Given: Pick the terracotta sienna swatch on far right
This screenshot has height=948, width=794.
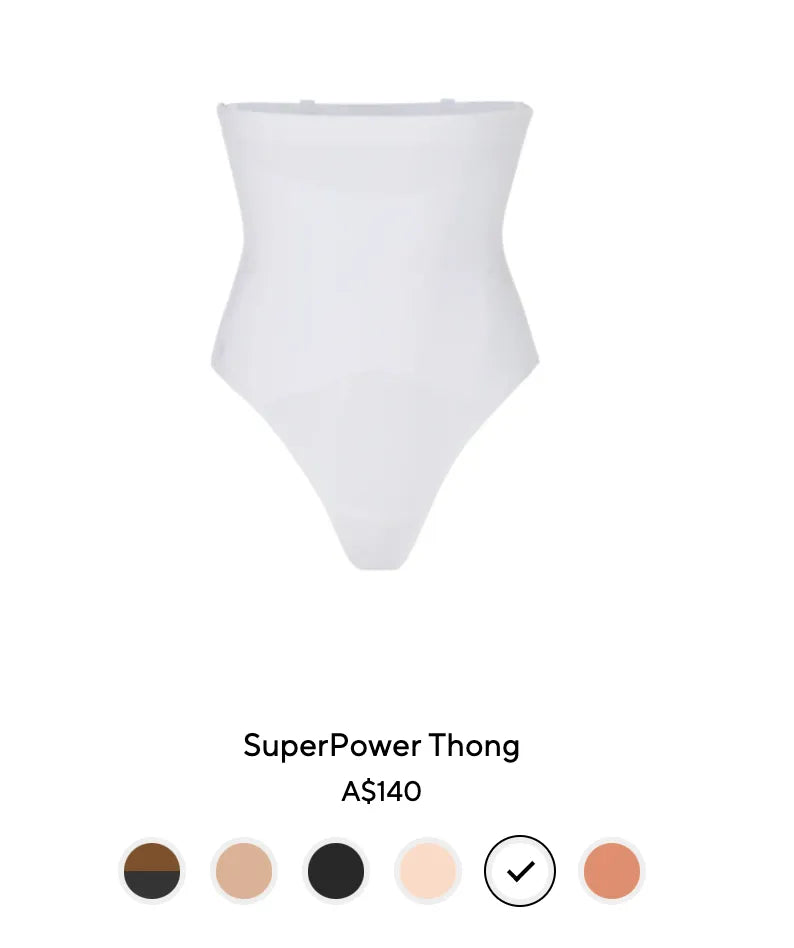Looking at the screenshot, I should [611, 871].
